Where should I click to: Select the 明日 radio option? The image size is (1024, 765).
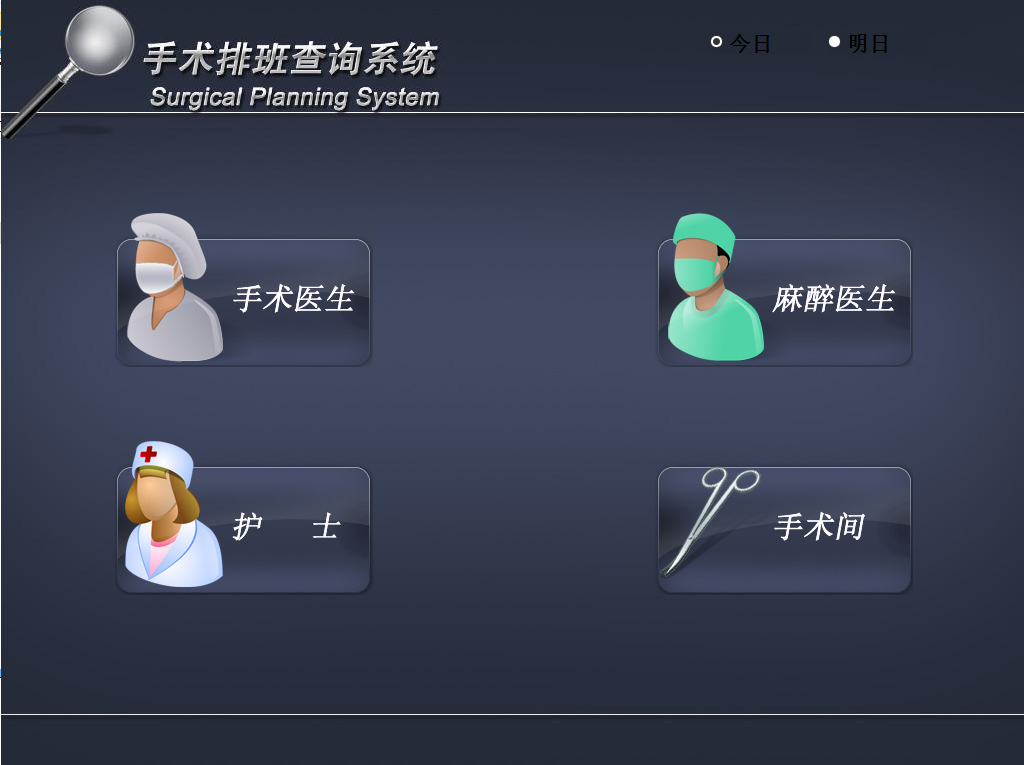(x=834, y=42)
